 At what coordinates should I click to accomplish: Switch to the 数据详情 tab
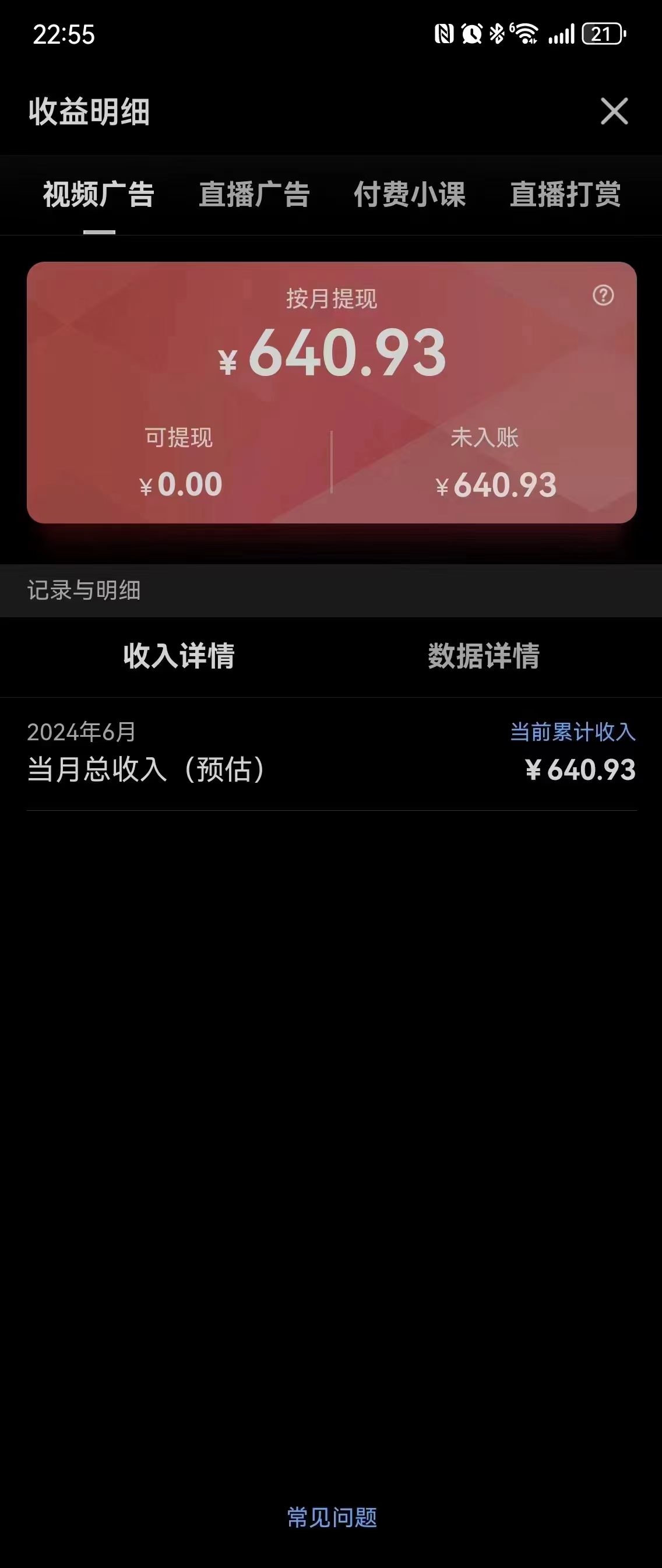click(x=484, y=656)
